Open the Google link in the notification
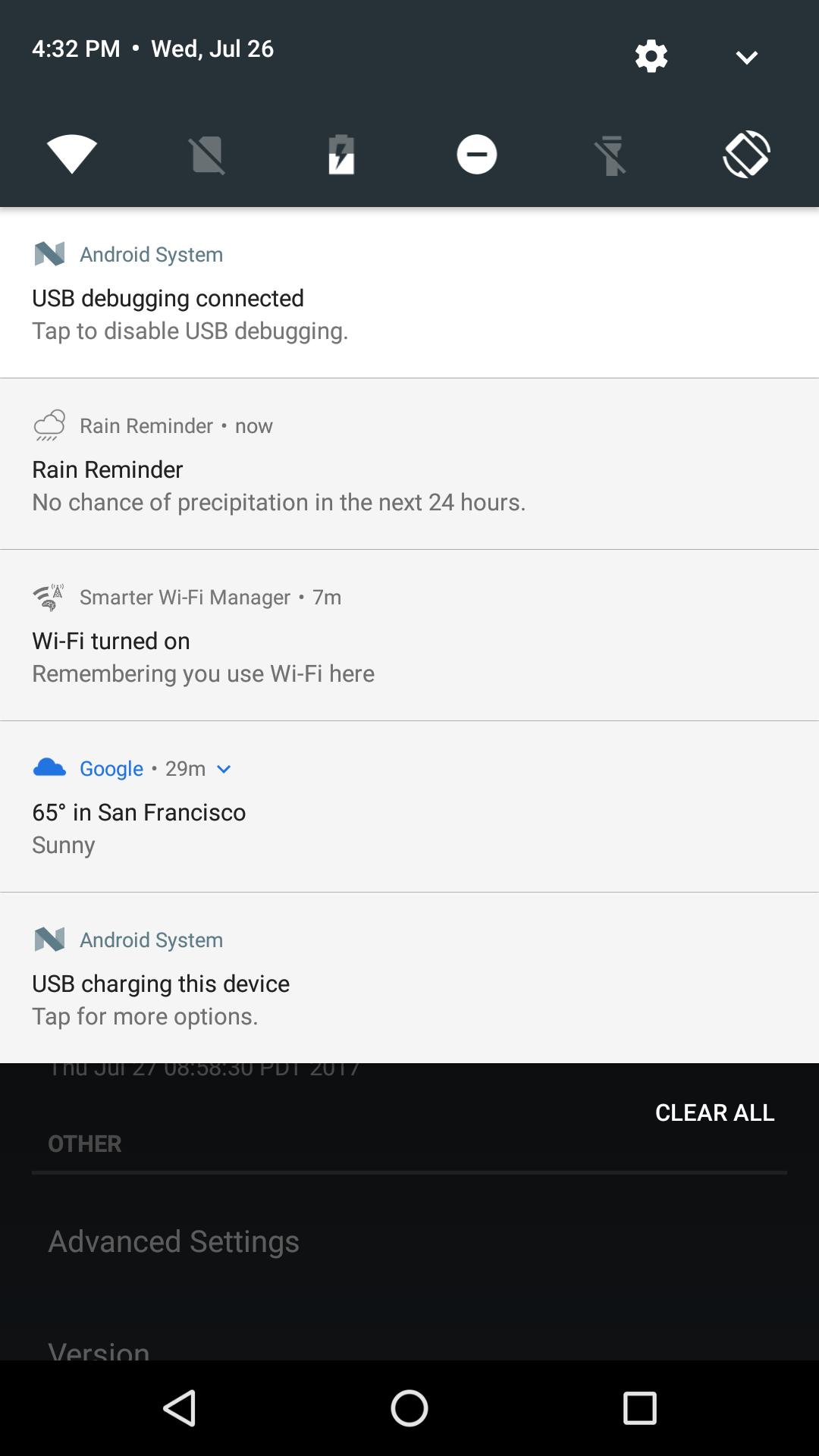Screen dimensions: 819x1456 tap(111, 768)
